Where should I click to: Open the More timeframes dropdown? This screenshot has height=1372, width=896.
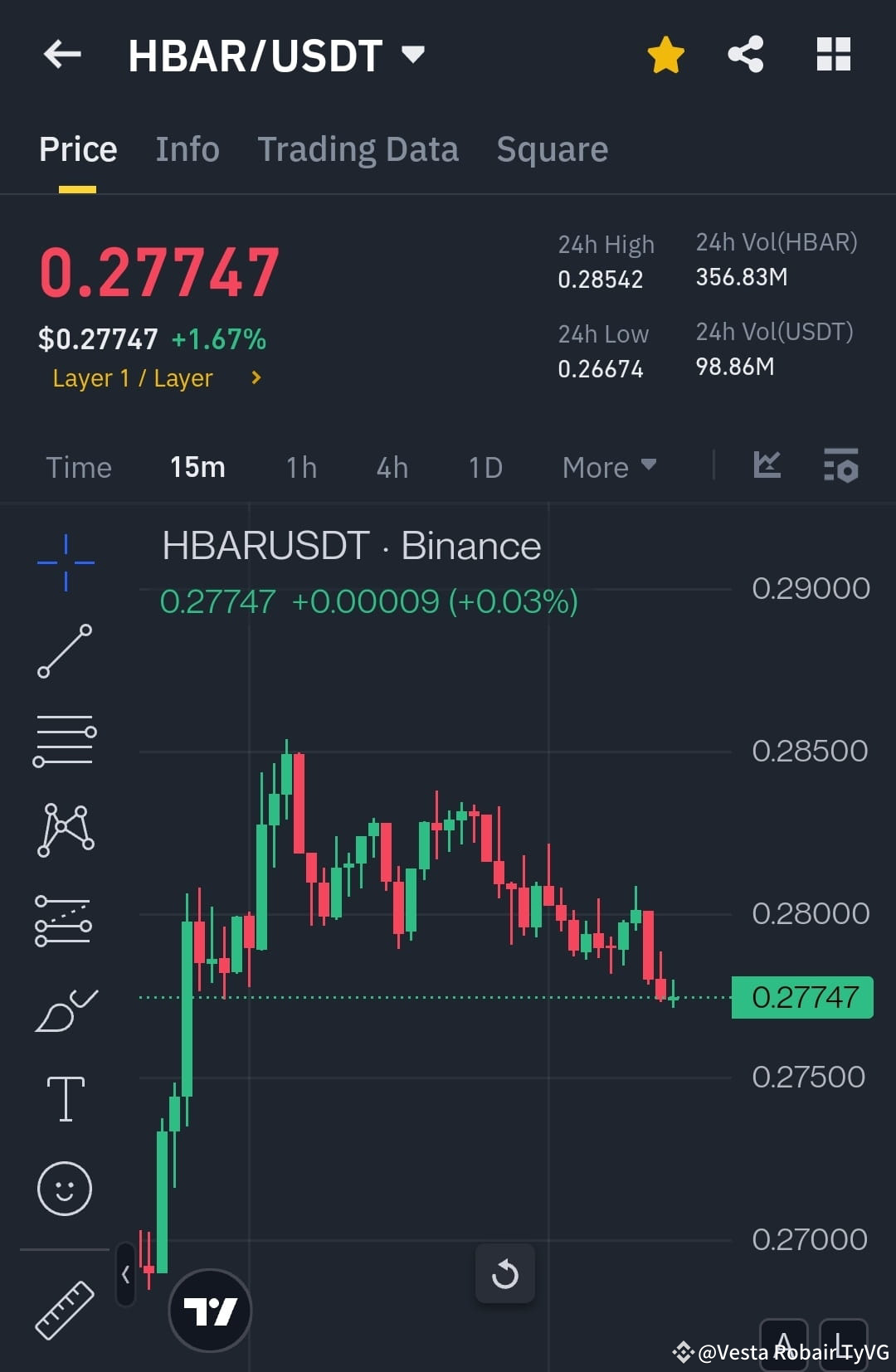(x=608, y=467)
